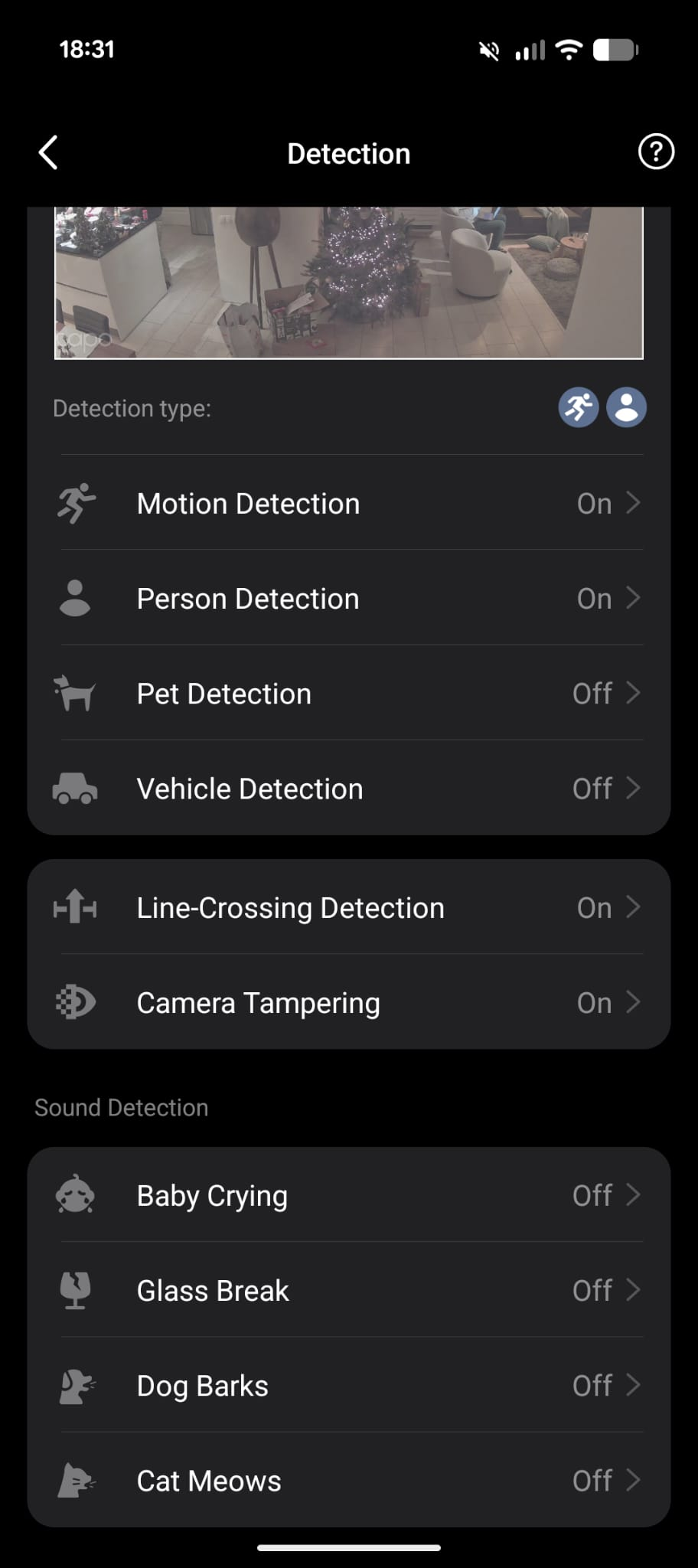
Task: Open the help question mark icon
Action: point(655,152)
